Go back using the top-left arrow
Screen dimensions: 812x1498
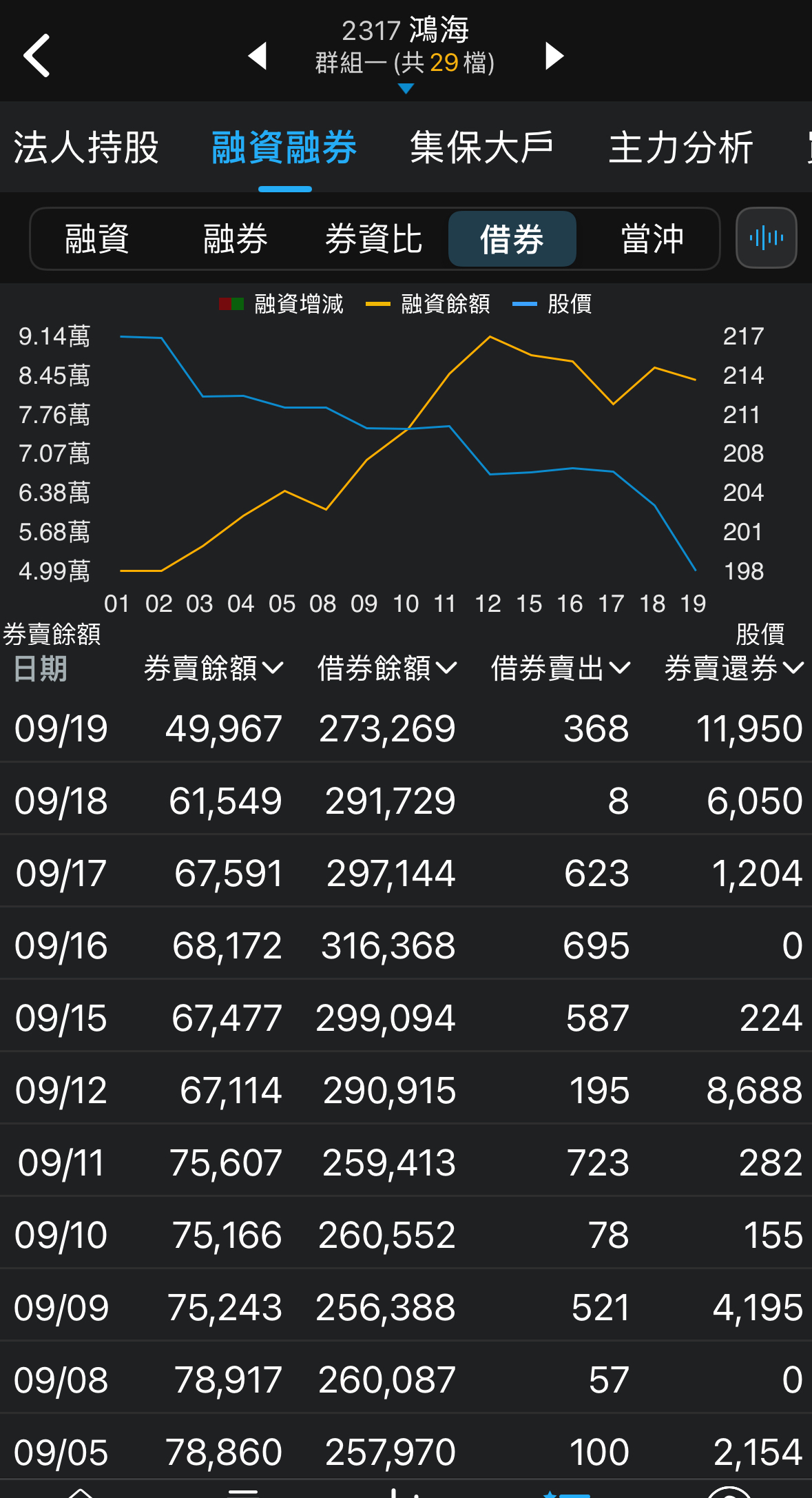tap(37, 55)
